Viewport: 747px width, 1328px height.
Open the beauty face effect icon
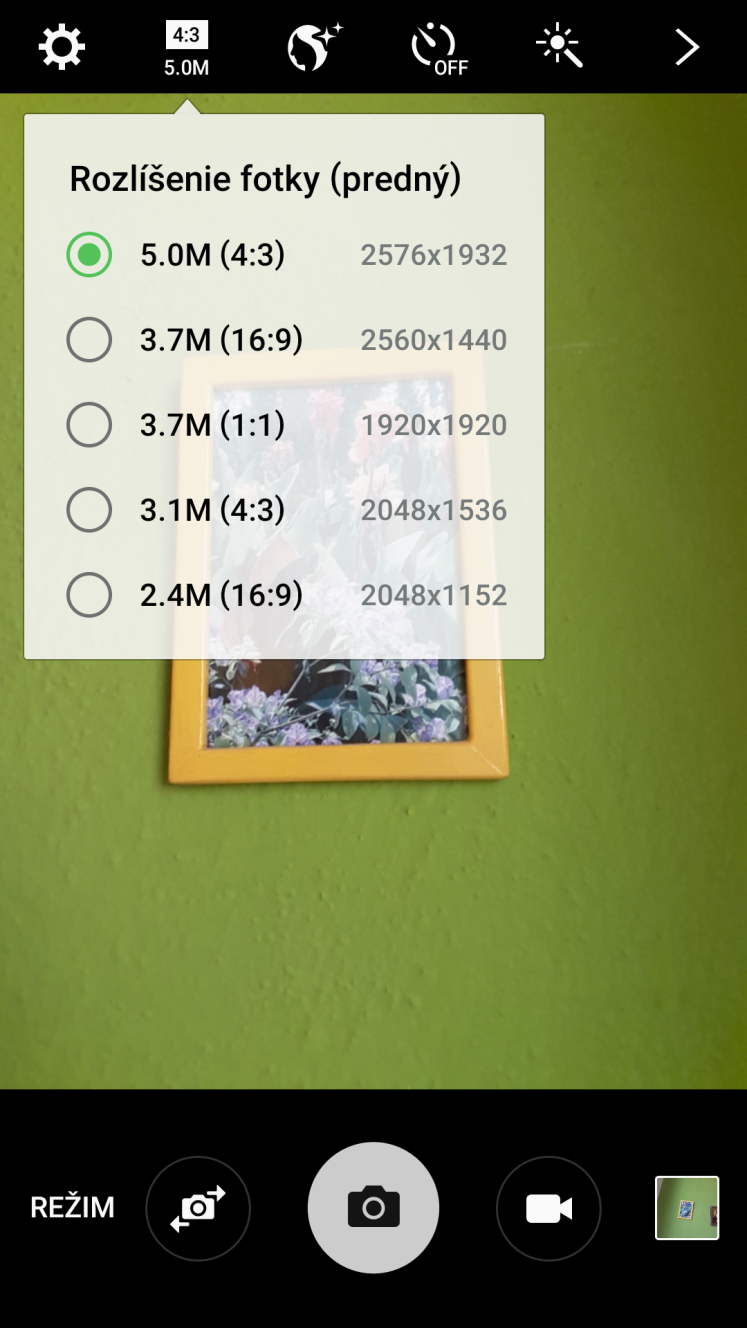pyautogui.click(x=314, y=47)
